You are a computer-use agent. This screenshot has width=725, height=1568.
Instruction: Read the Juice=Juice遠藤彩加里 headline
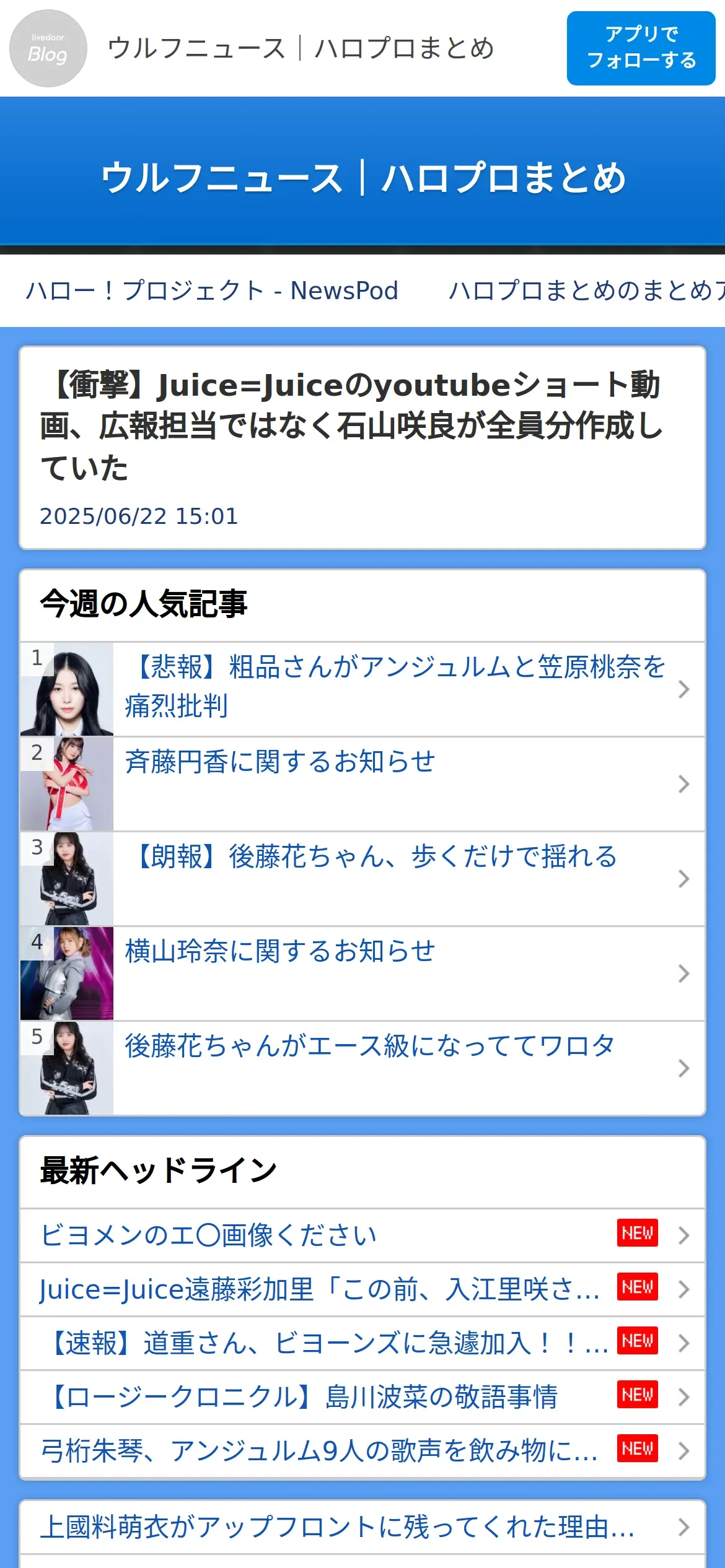[319, 1289]
